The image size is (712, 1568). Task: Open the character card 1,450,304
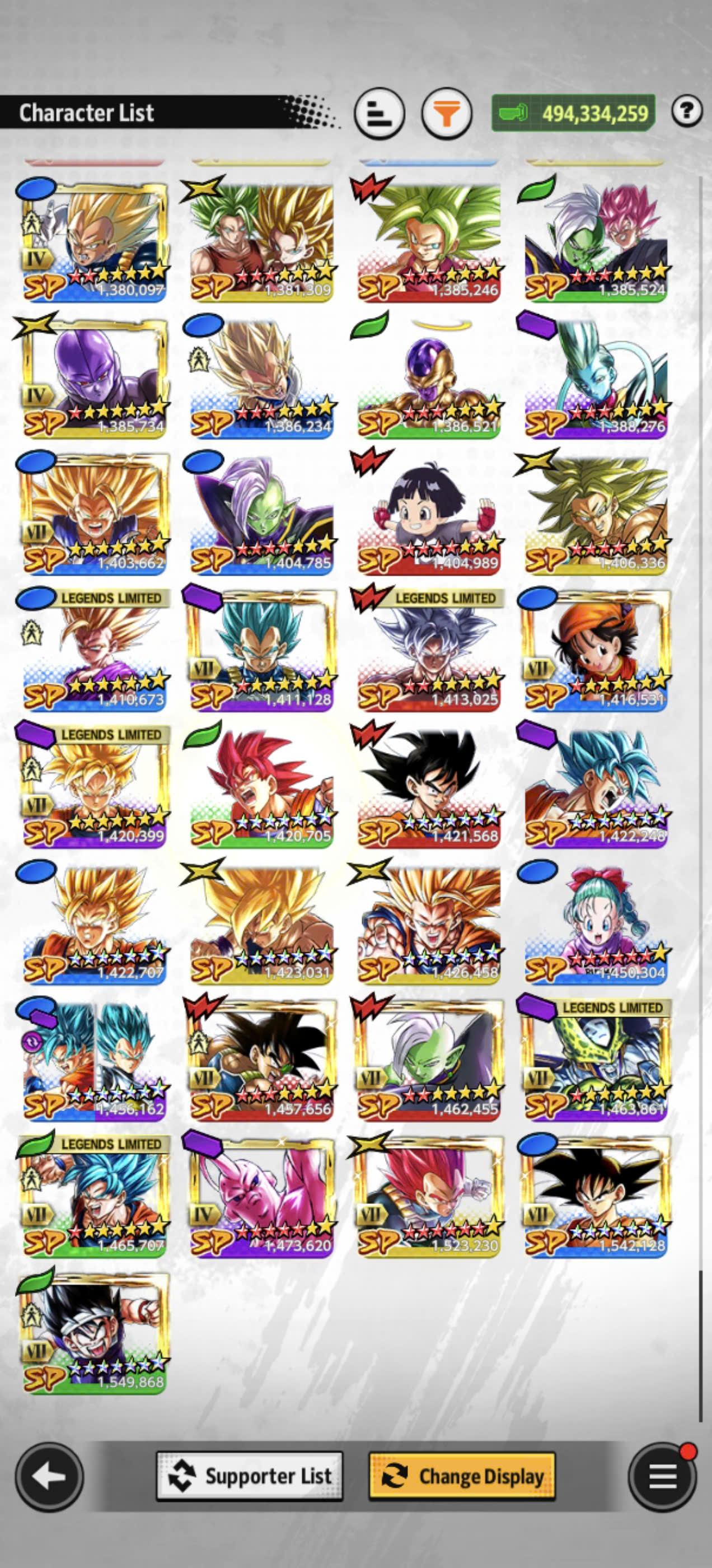click(x=596, y=923)
